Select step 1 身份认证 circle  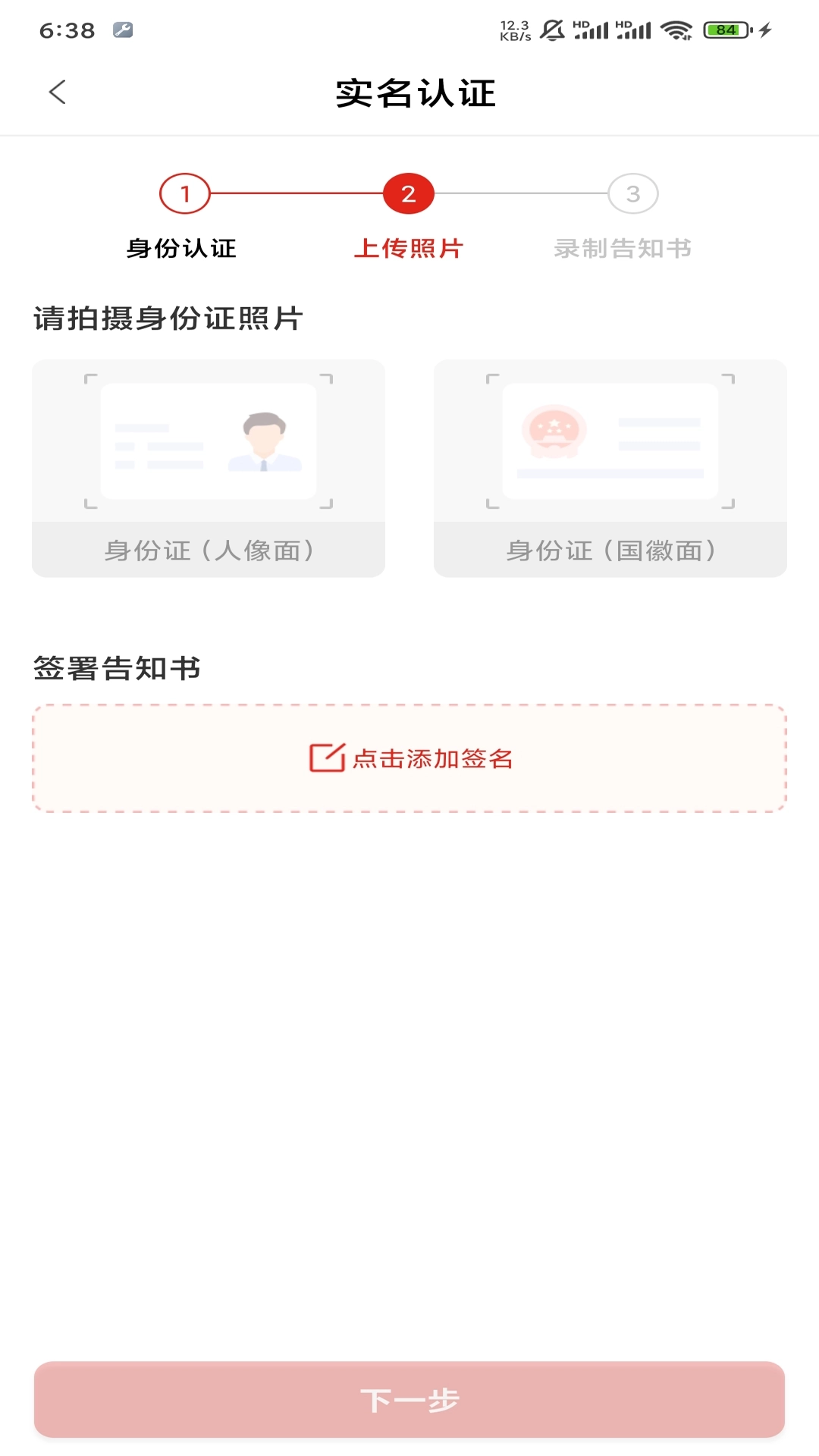tap(184, 193)
